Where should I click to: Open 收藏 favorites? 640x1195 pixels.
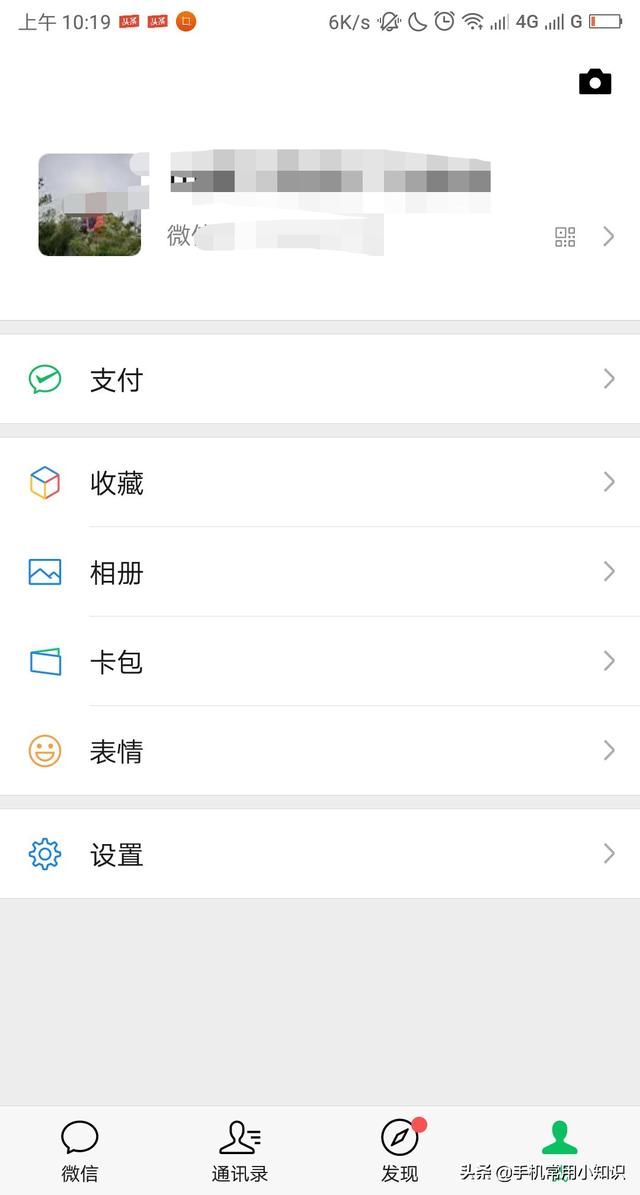pos(320,482)
